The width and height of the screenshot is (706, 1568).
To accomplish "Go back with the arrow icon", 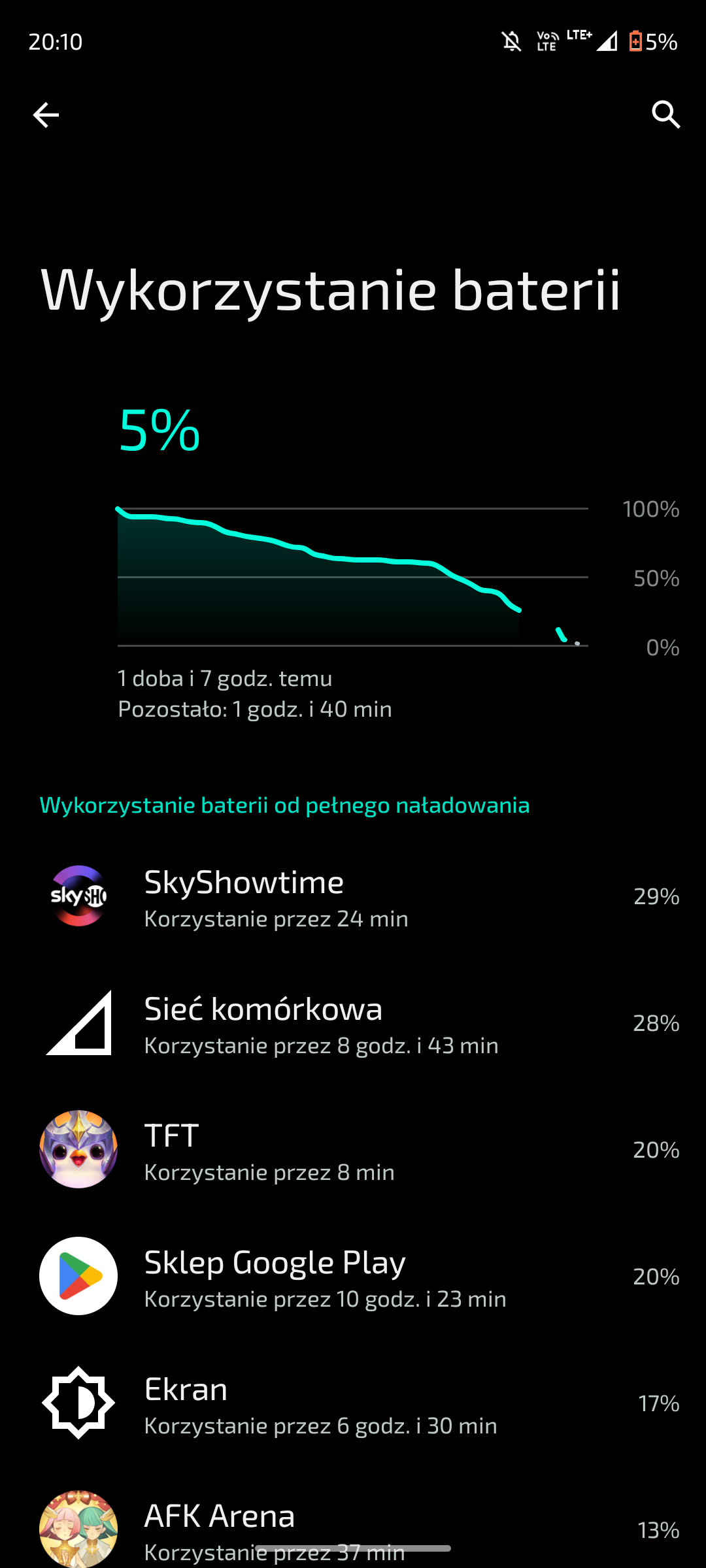I will [x=46, y=115].
